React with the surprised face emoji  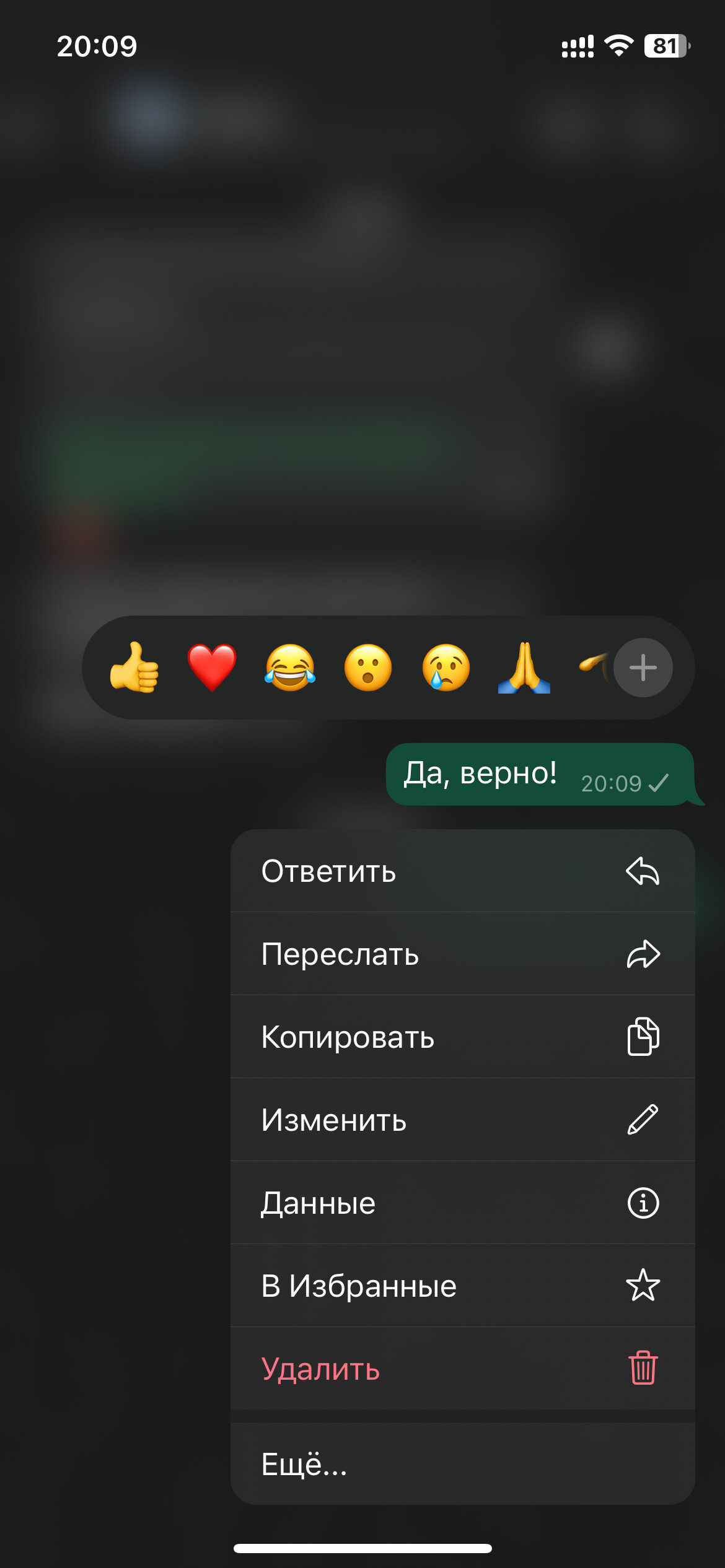(368, 668)
